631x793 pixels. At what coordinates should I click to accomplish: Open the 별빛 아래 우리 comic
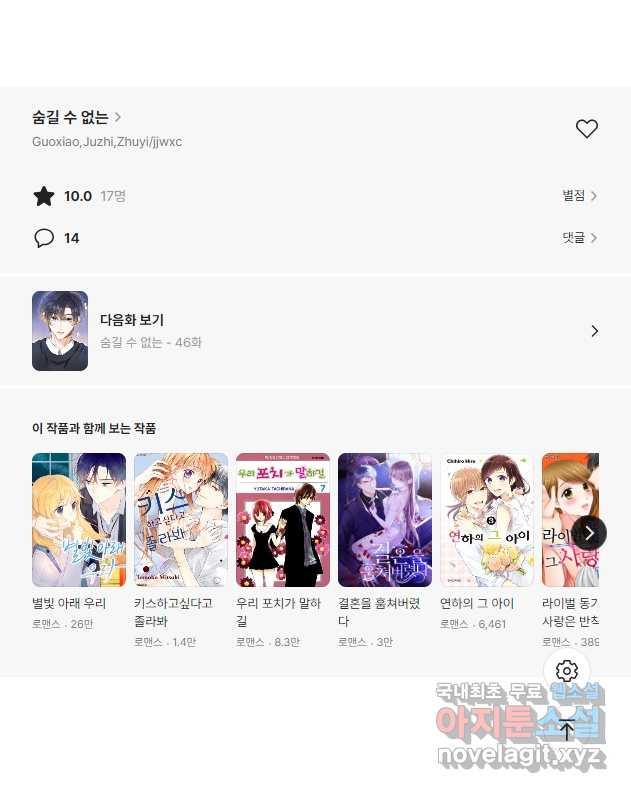[x=79, y=520]
